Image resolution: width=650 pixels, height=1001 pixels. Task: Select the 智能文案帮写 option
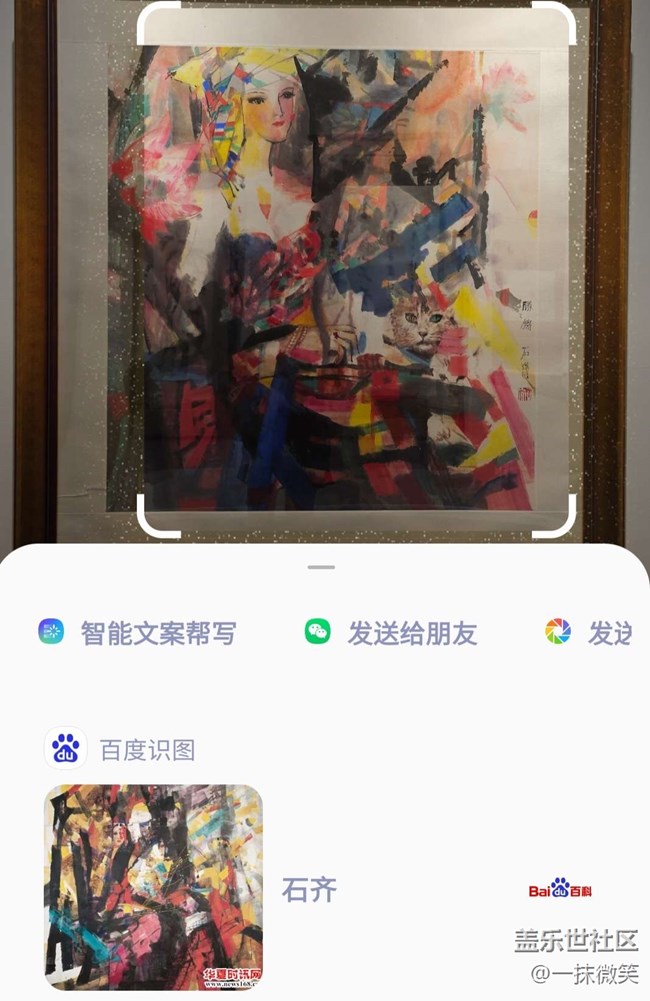[x=138, y=633]
